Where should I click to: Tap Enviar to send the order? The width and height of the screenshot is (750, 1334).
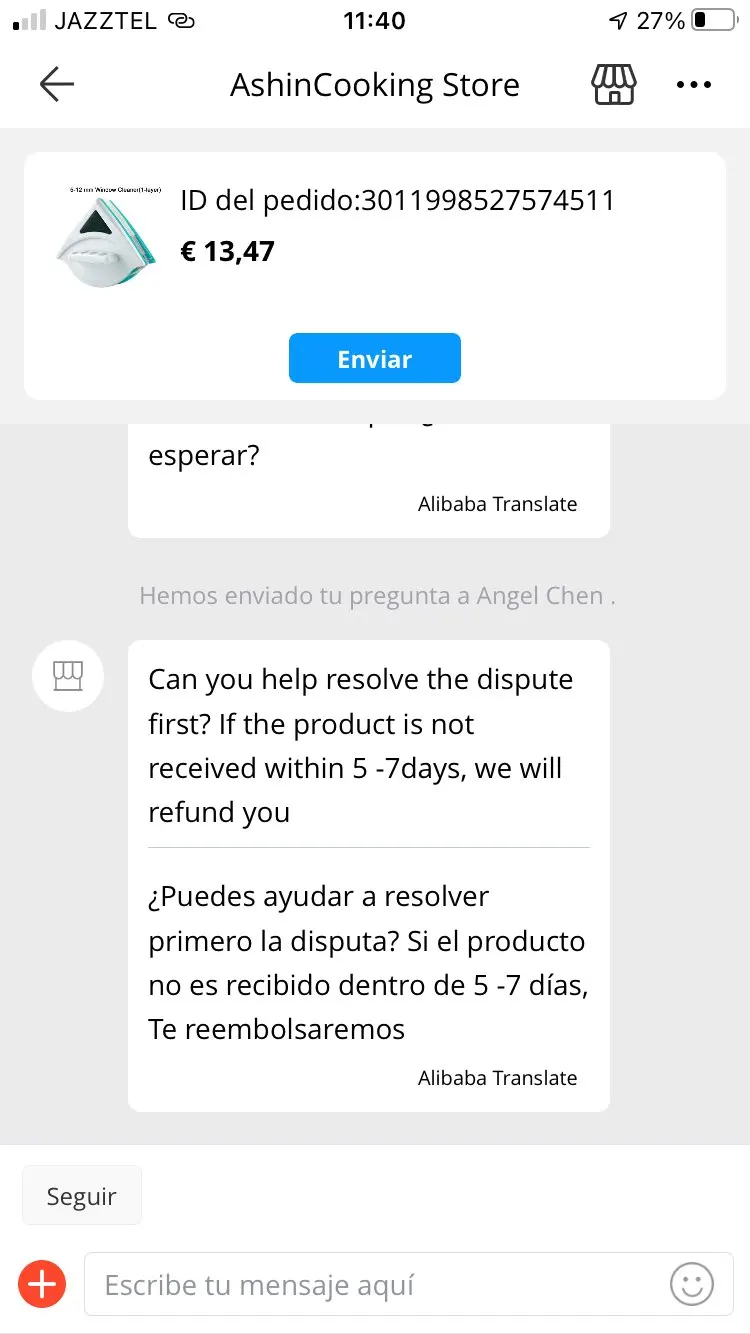374,359
